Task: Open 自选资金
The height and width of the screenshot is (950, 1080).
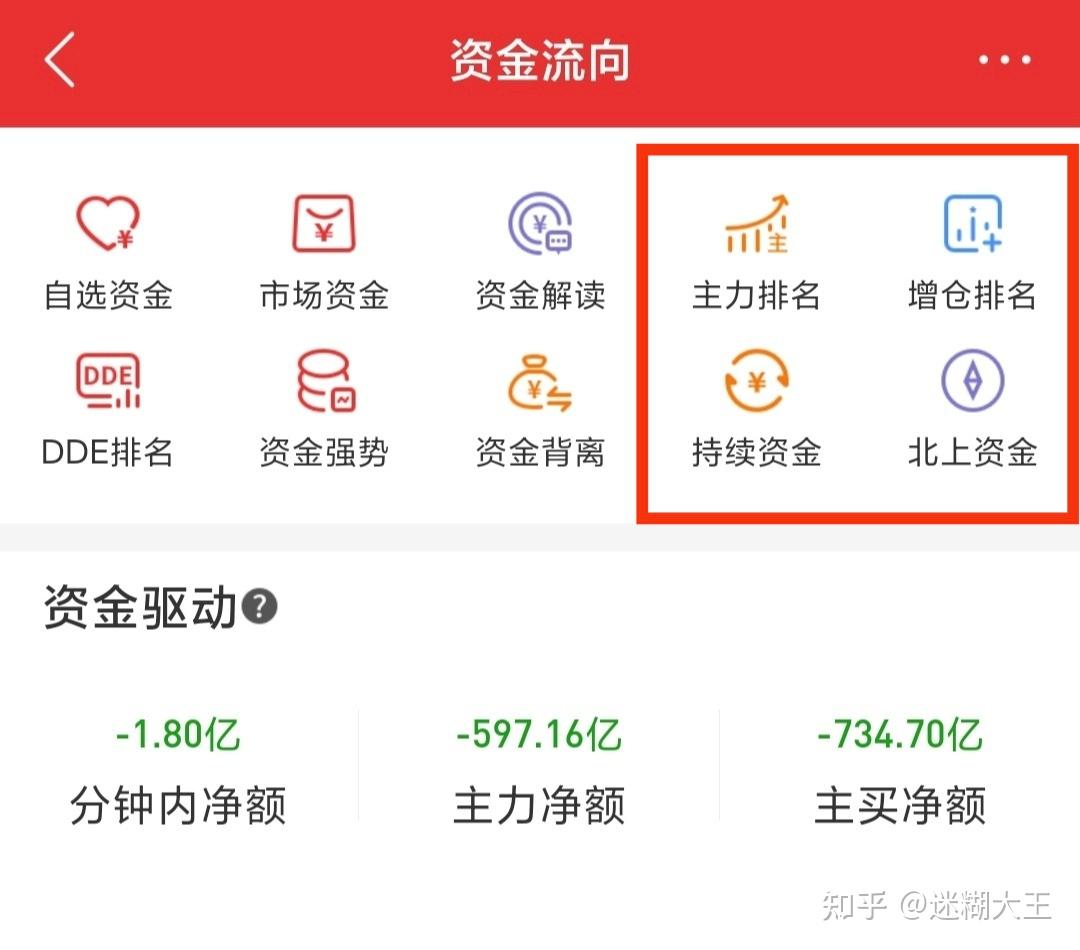Action: 108,252
